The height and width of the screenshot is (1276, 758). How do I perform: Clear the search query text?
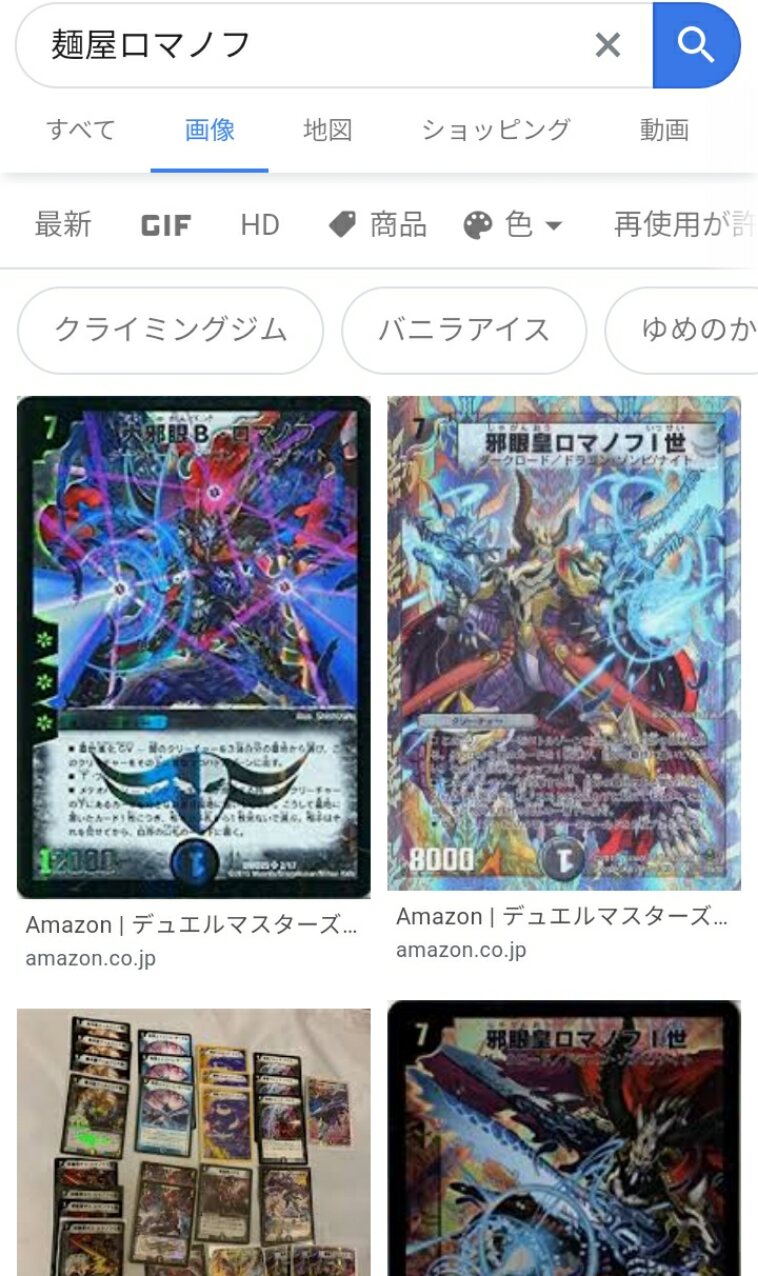pos(608,45)
